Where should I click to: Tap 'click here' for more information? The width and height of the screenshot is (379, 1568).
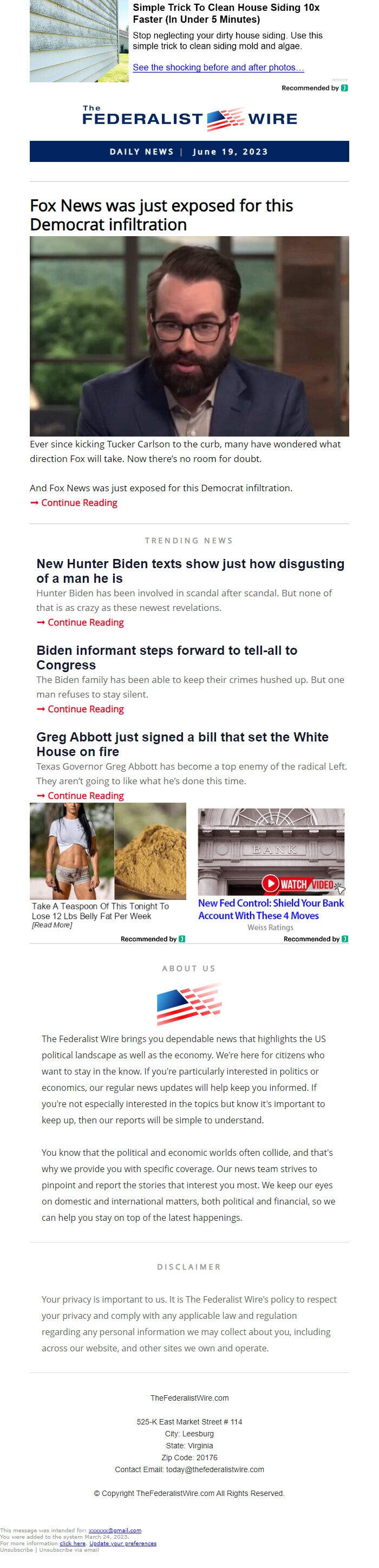73,1543
